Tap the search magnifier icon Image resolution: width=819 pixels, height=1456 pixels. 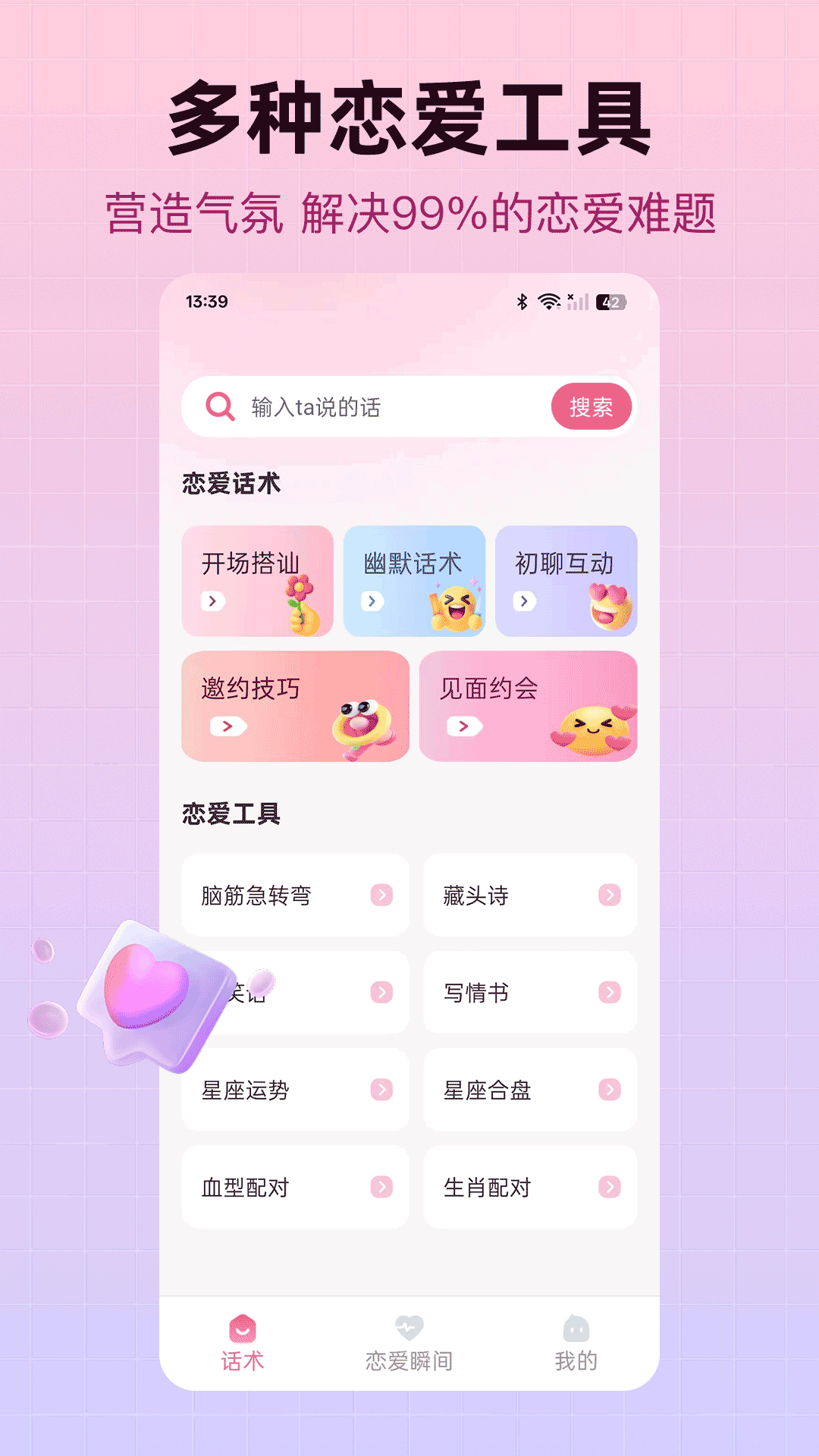click(x=219, y=406)
